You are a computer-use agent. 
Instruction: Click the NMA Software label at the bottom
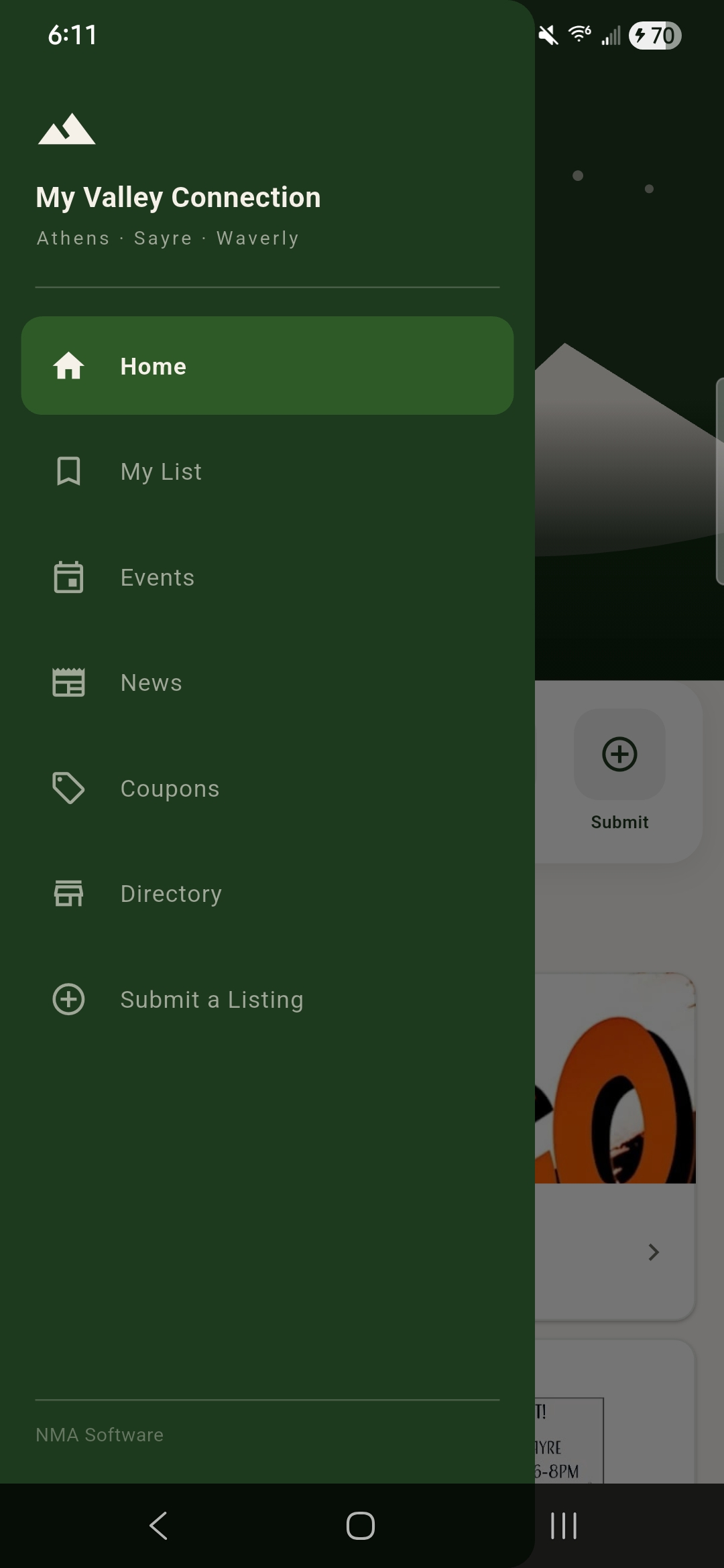click(99, 1434)
